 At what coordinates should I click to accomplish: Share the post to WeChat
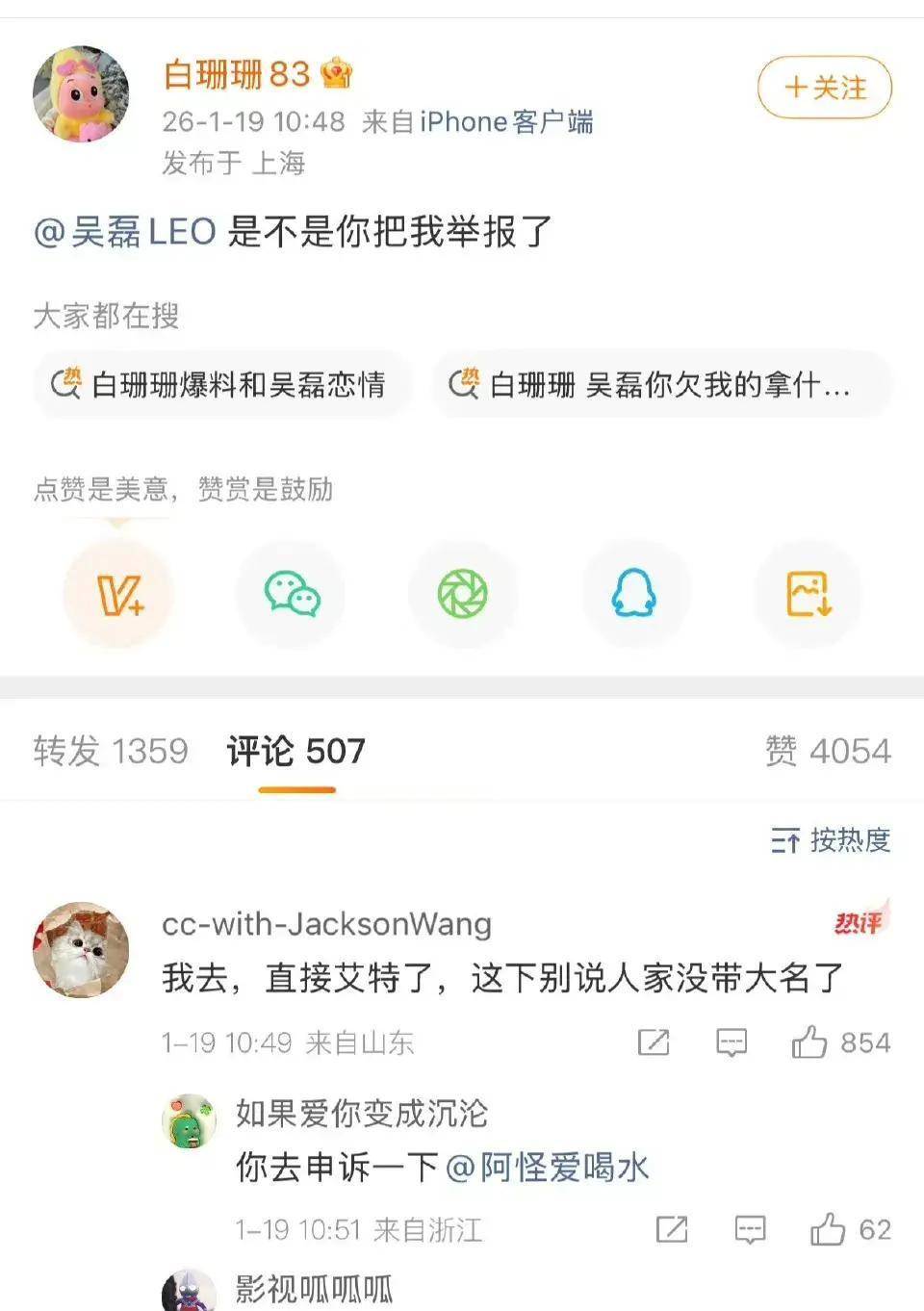tap(292, 594)
